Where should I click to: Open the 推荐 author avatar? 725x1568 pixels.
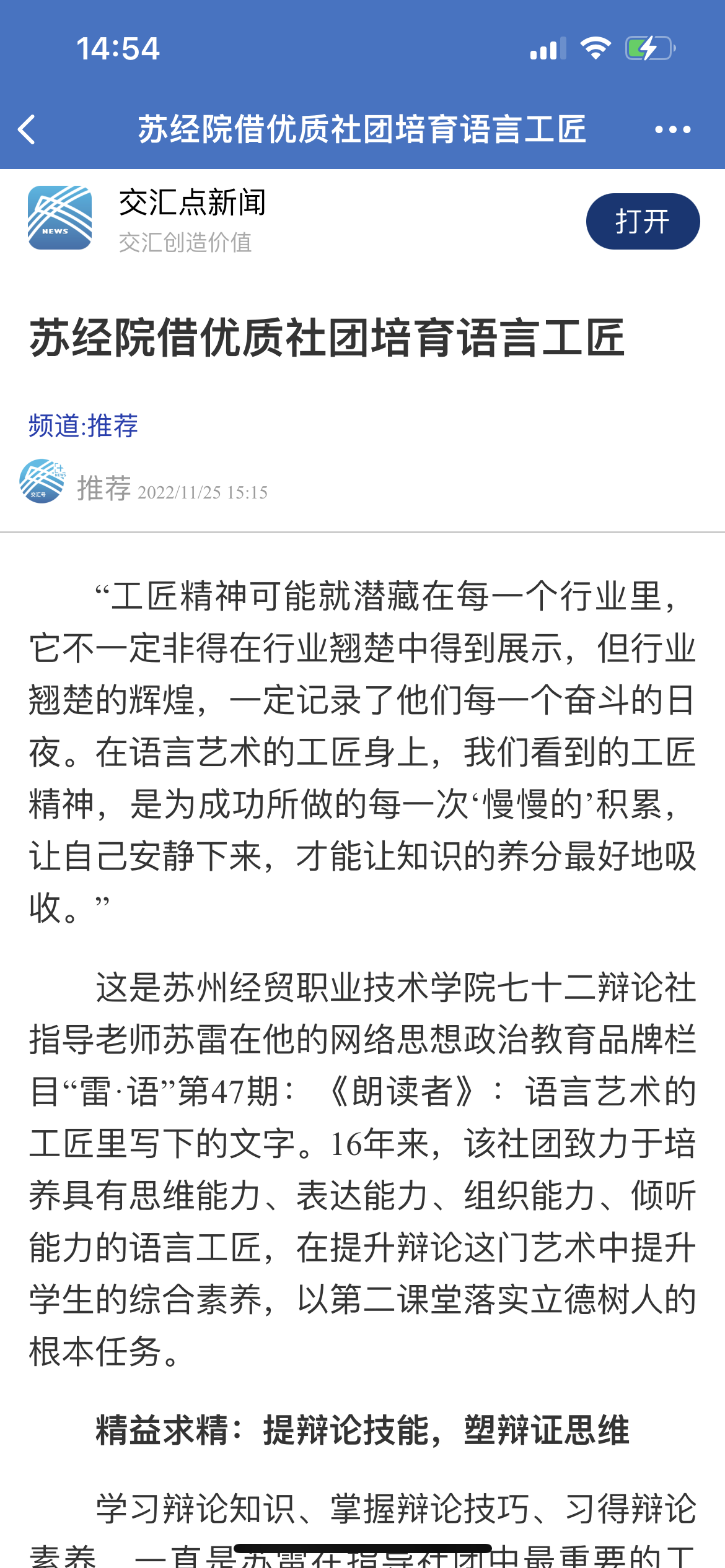tap(42, 481)
